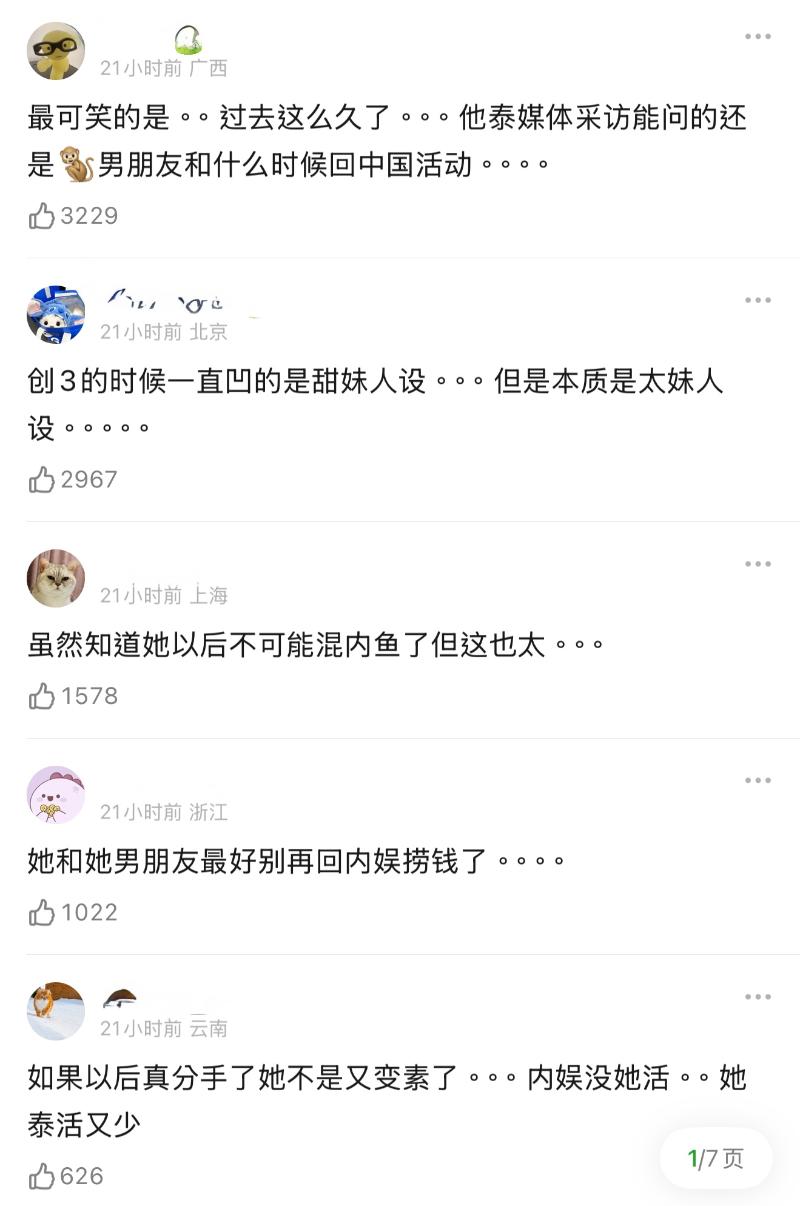Open the 1/7页 page selector

pyautogui.click(x=716, y=1159)
